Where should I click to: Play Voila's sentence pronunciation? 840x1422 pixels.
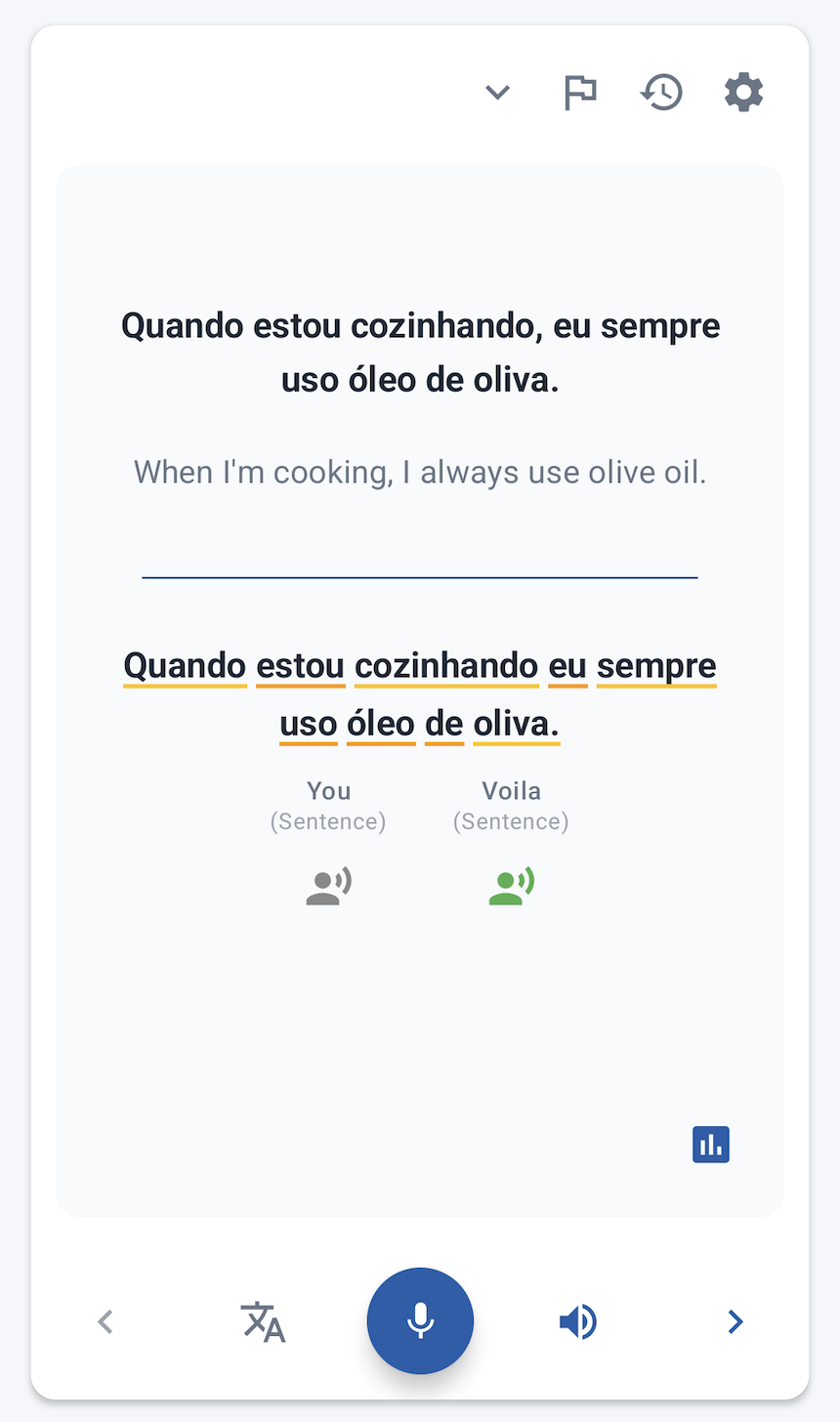pyautogui.click(x=511, y=886)
